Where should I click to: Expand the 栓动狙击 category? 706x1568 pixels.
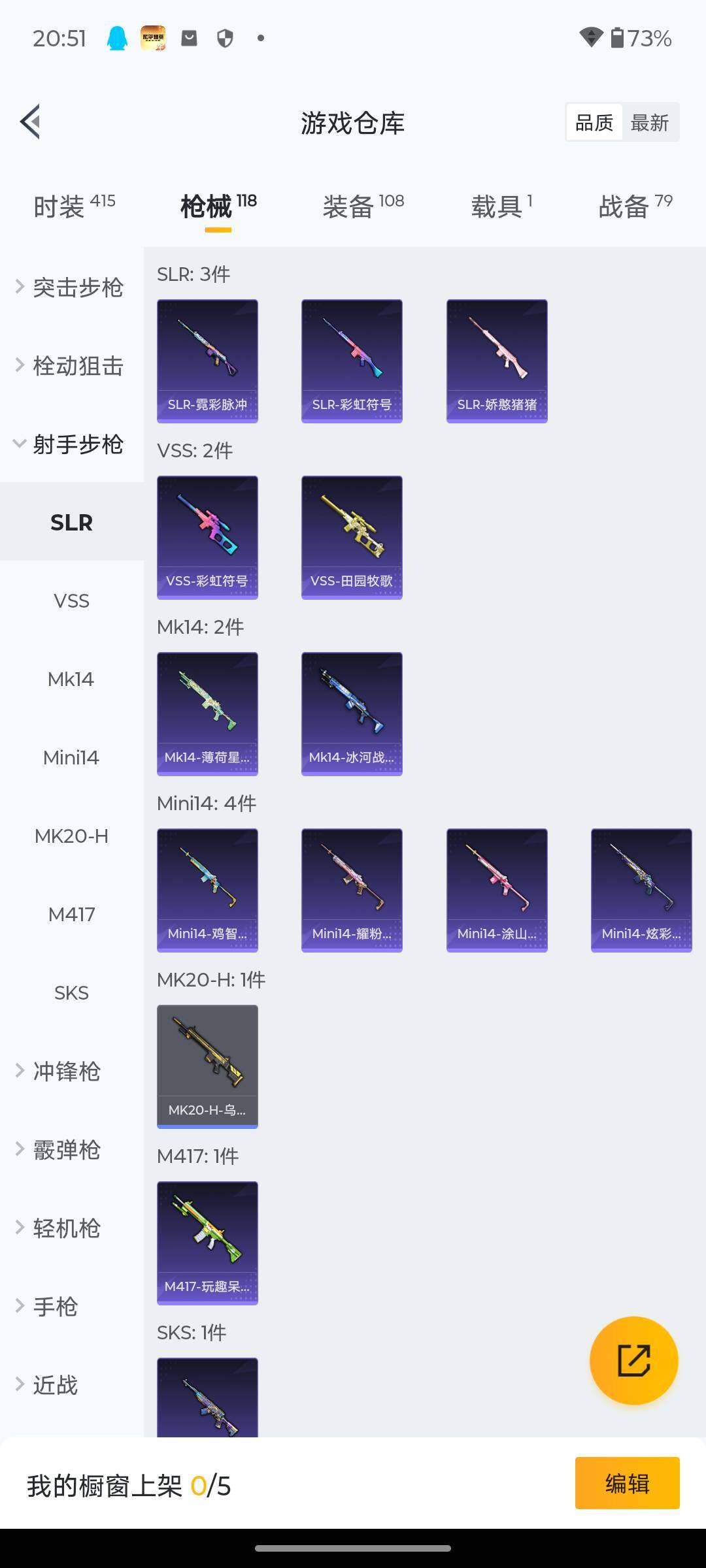pos(71,366)
